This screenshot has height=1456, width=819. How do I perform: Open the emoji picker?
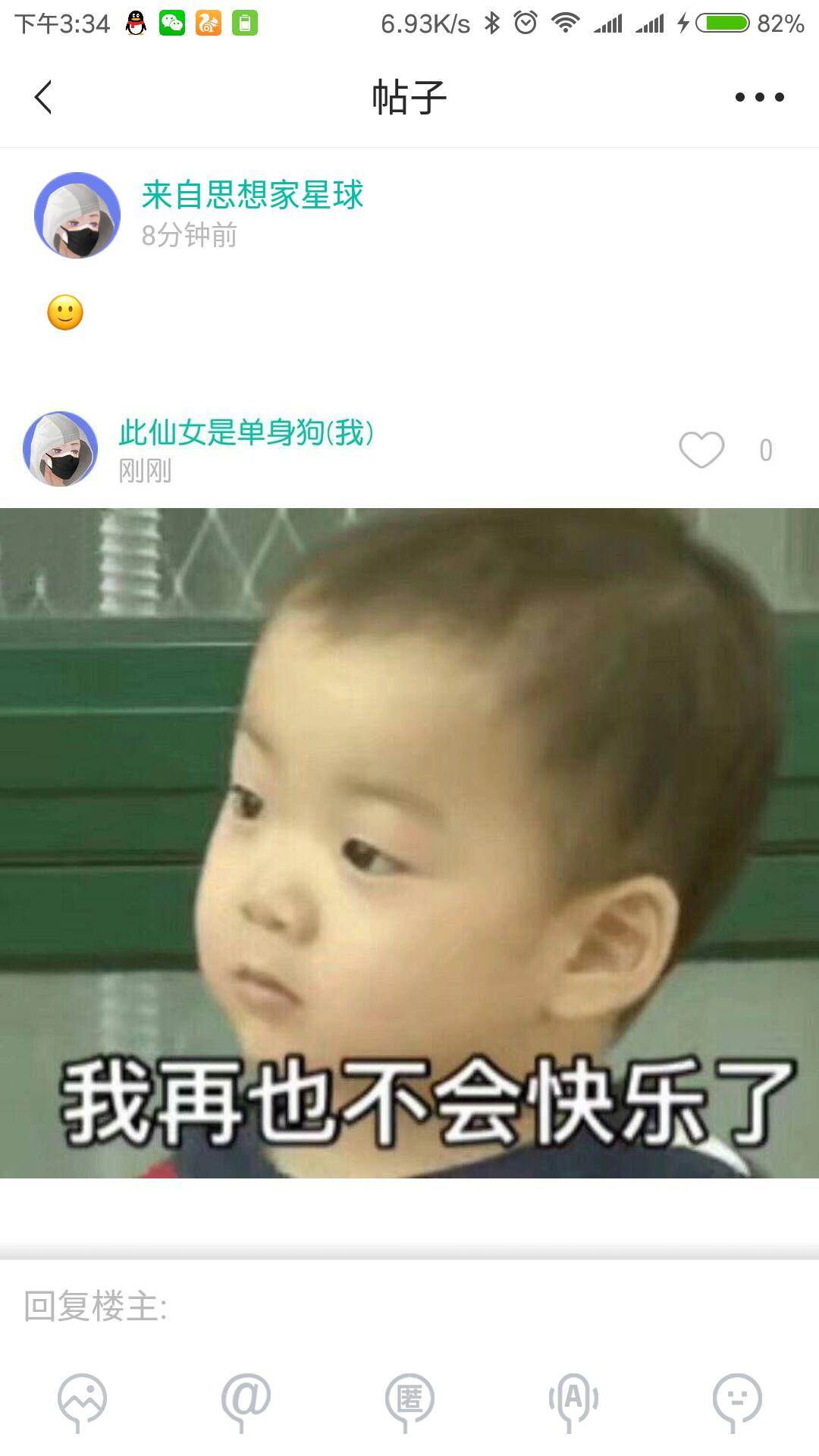pyautogui.click(x=737, y=1401)
